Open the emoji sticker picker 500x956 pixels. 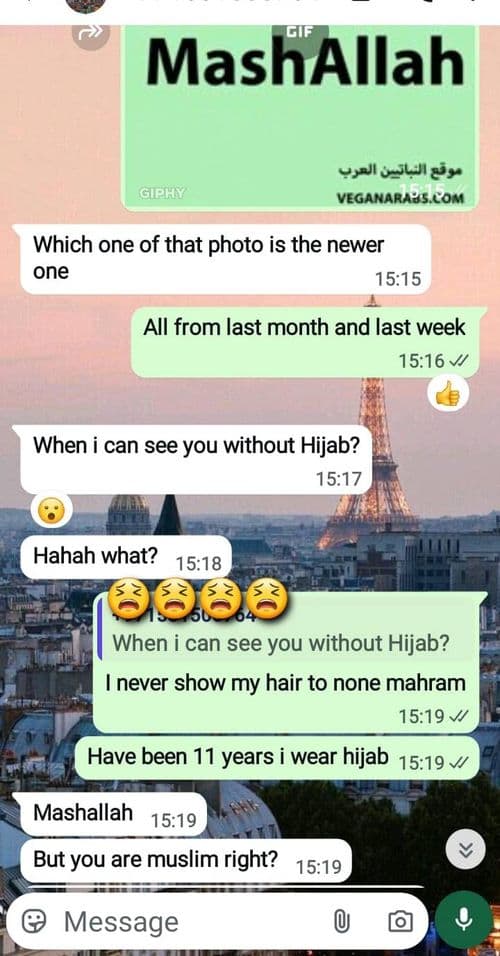point(34,921)
